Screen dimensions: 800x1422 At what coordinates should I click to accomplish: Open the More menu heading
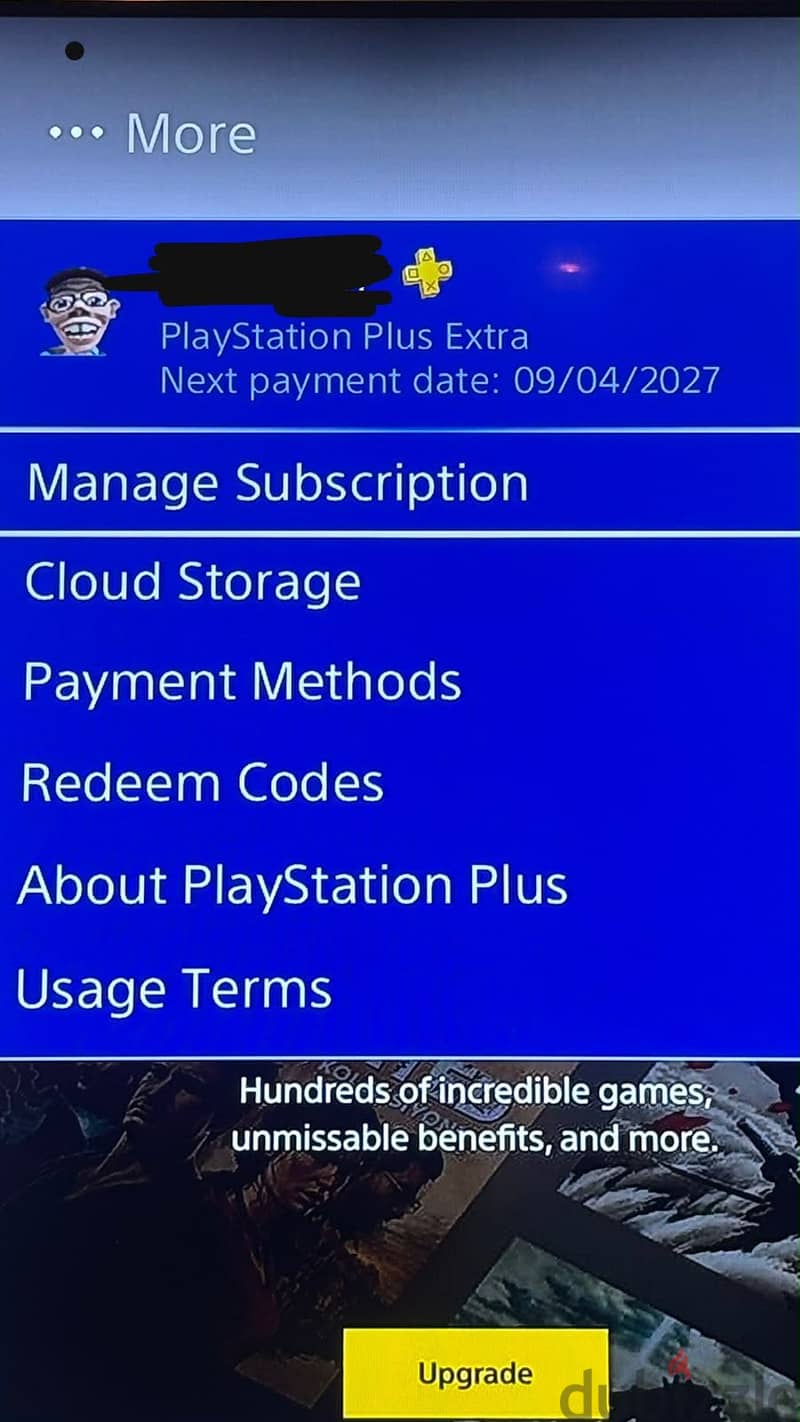(153, 134)
